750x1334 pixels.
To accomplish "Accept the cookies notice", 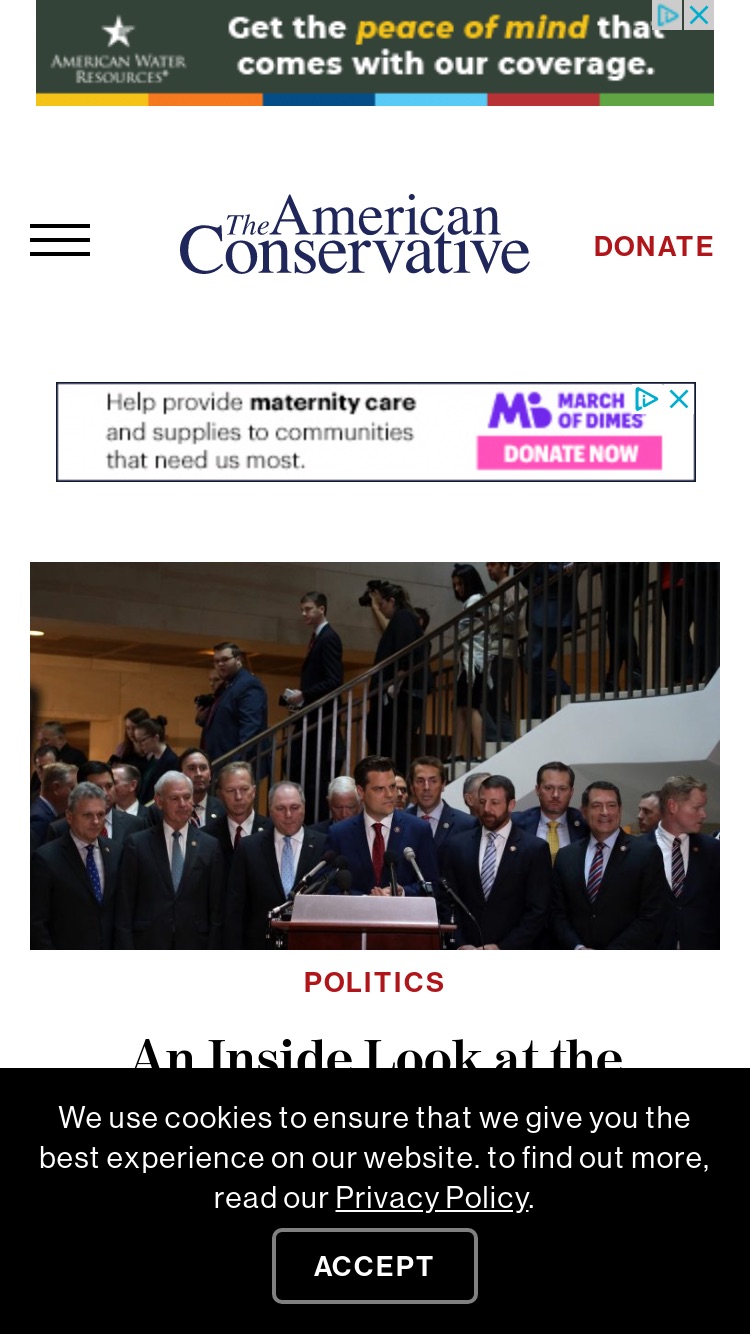I will (x=375, y=1266).
